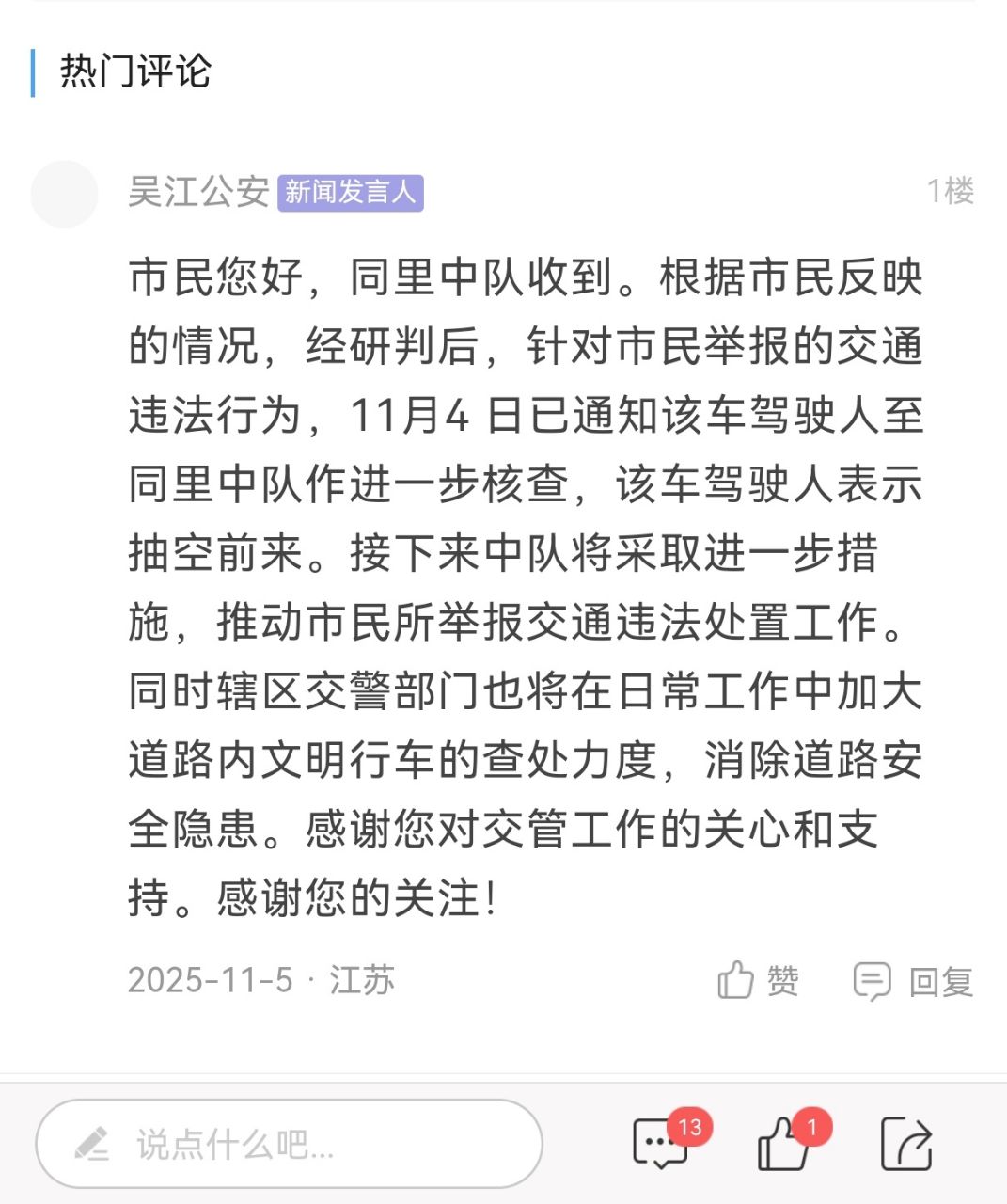
Task: Share this article
Action: (x=905, y=1144)
